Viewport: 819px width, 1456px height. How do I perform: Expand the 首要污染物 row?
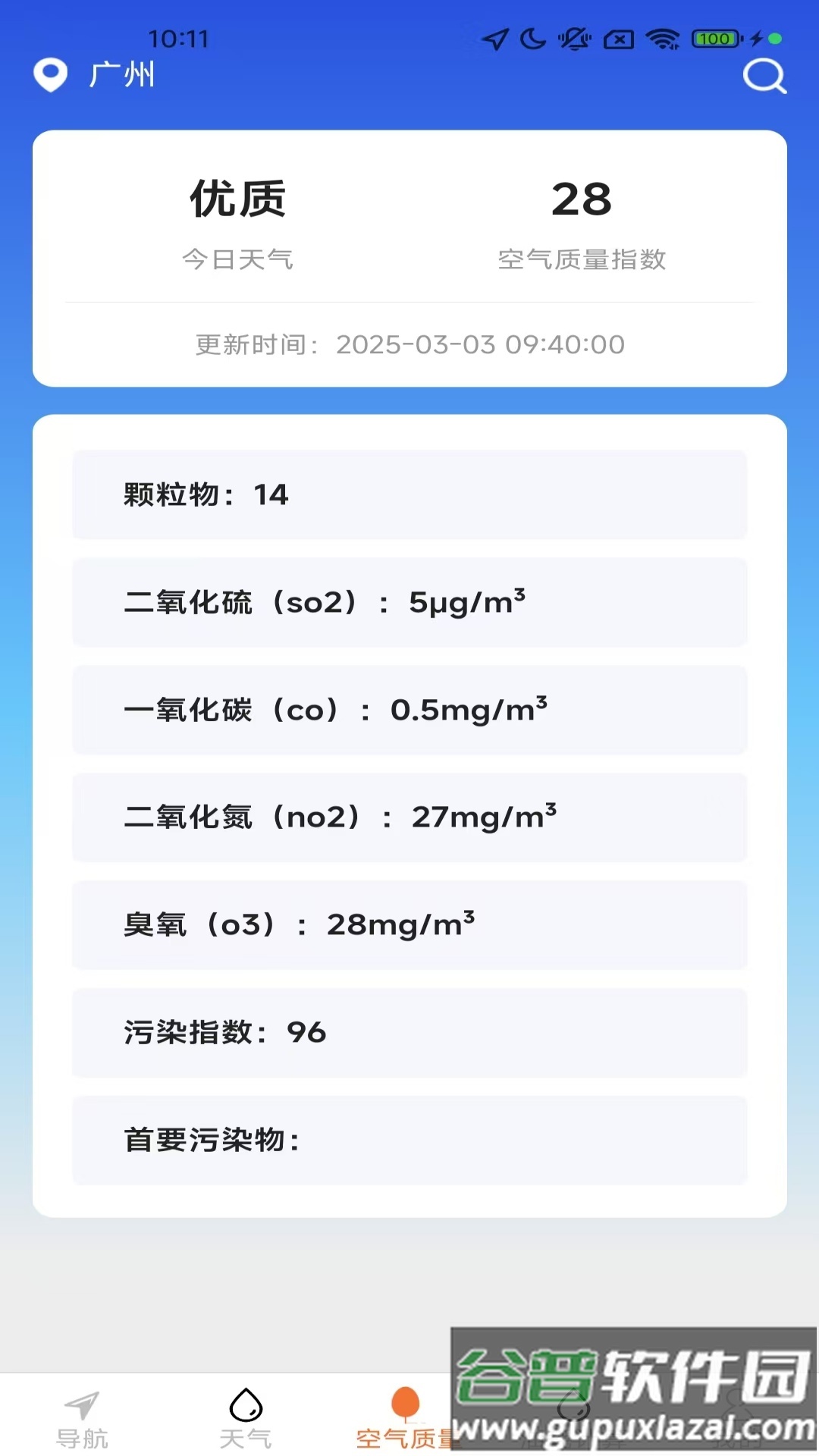pyautogui.click(x=409, y=1141)
